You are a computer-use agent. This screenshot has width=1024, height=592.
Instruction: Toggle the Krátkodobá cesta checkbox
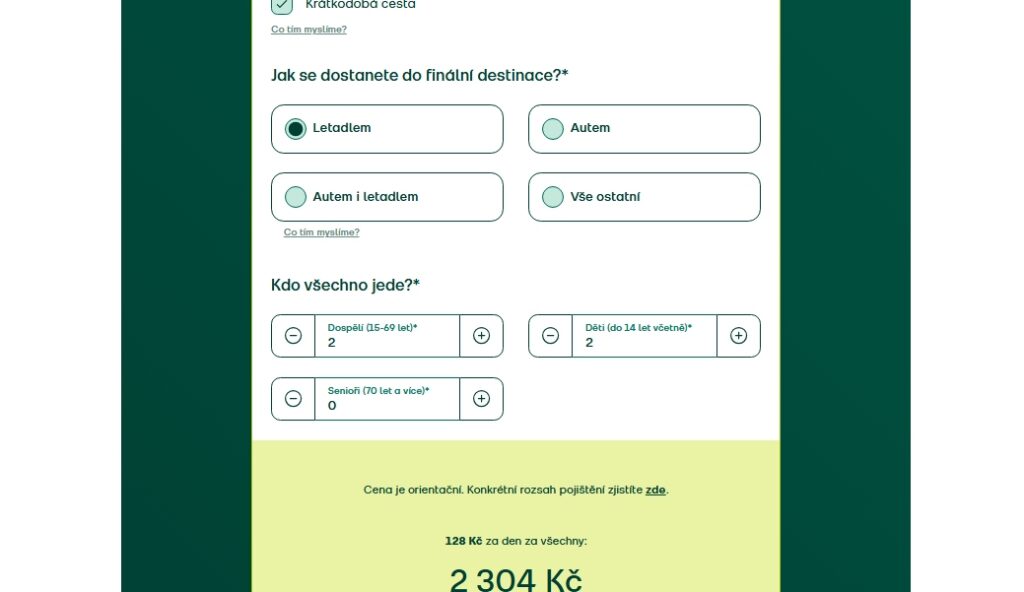[x=282, y=5]
